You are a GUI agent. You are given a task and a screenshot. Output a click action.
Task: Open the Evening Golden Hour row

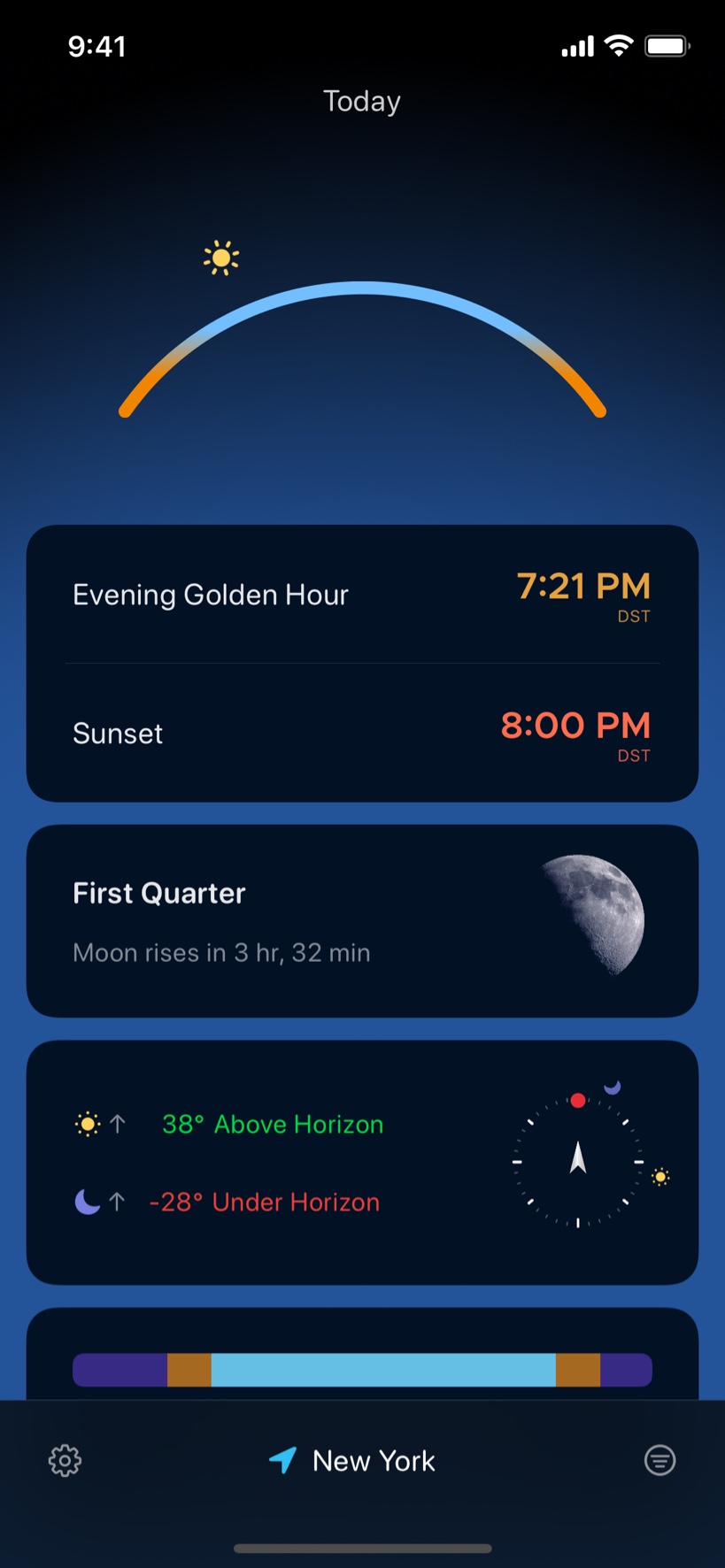pos(362,595)
